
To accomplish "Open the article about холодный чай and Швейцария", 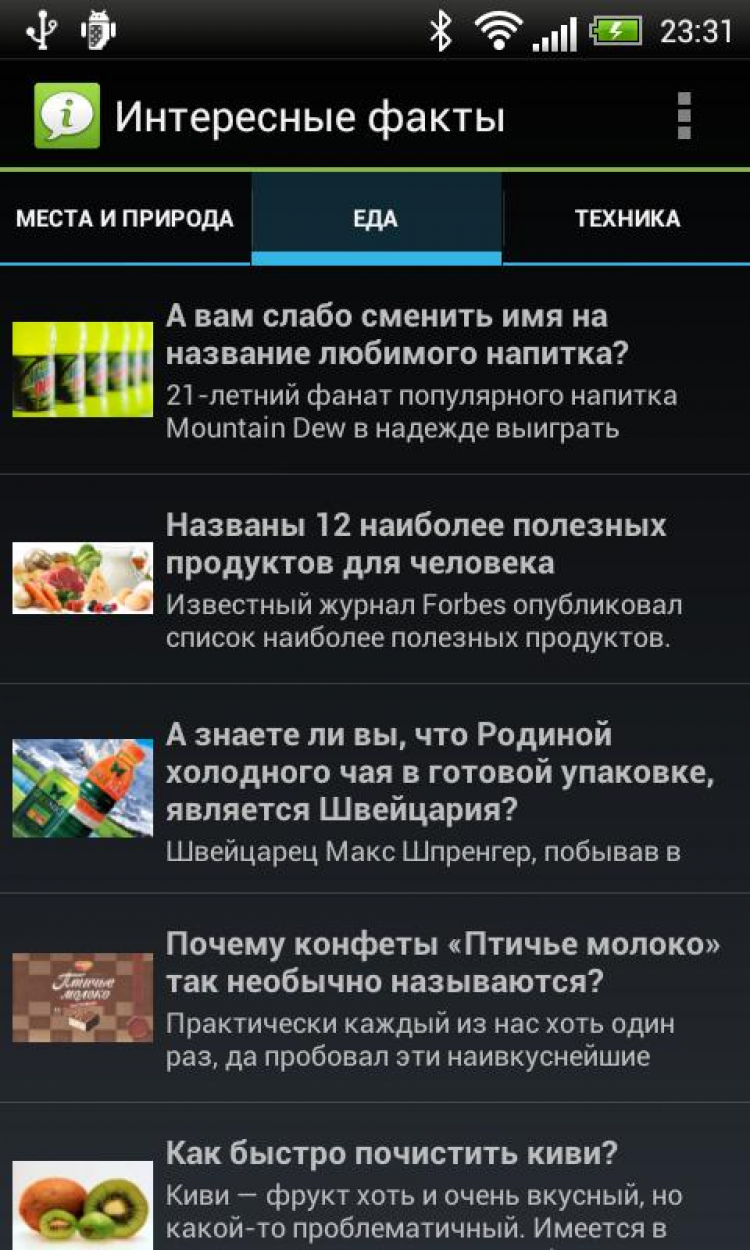I will coord(400,790).
